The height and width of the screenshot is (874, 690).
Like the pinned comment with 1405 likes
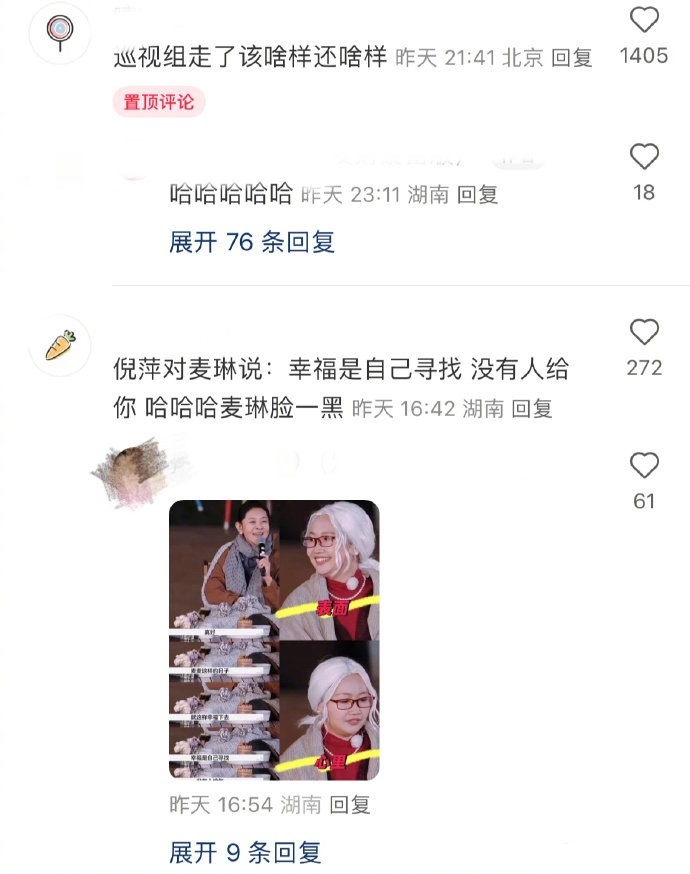(x=644, y=20)
